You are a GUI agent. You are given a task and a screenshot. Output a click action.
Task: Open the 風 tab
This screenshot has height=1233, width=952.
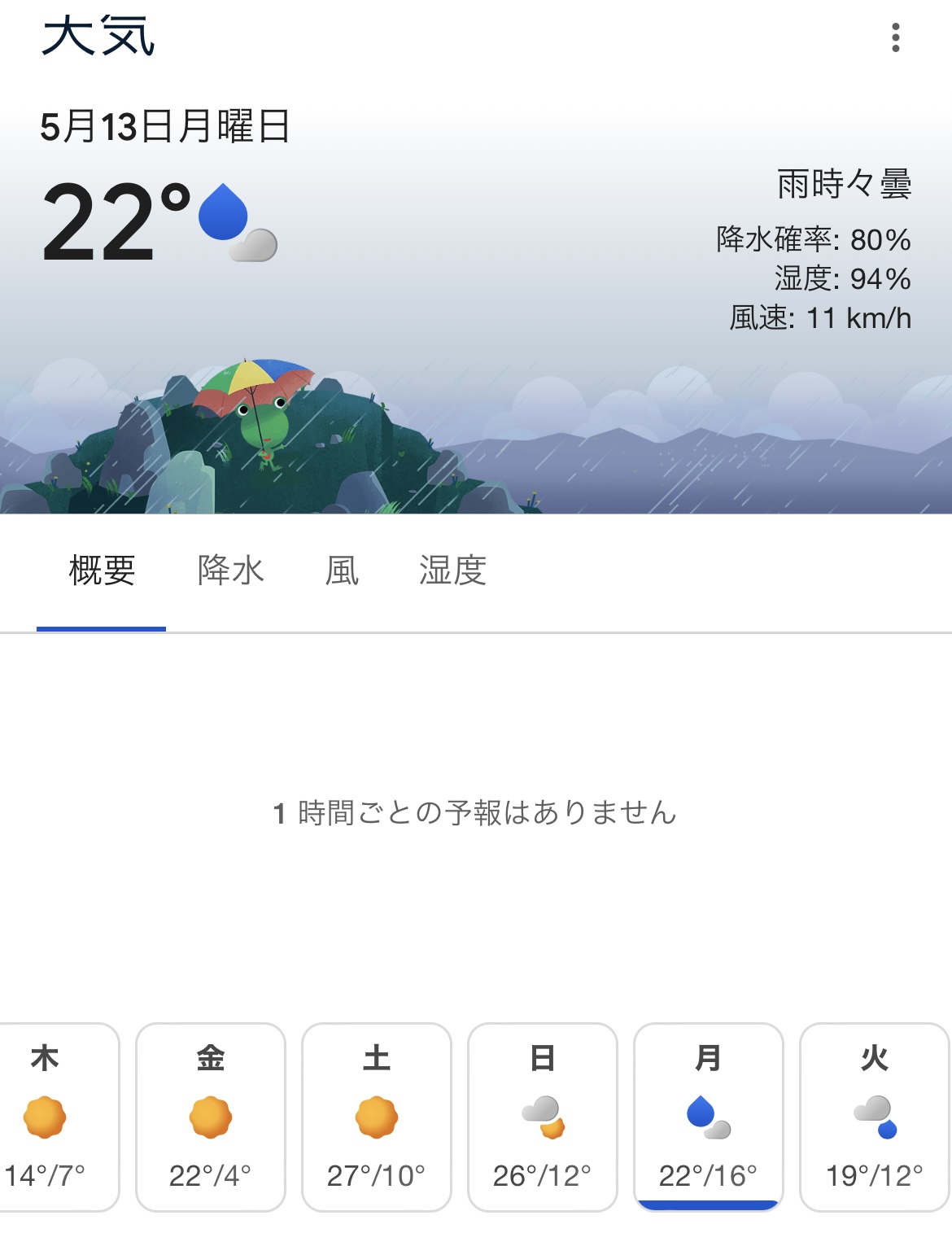point(342,571)
